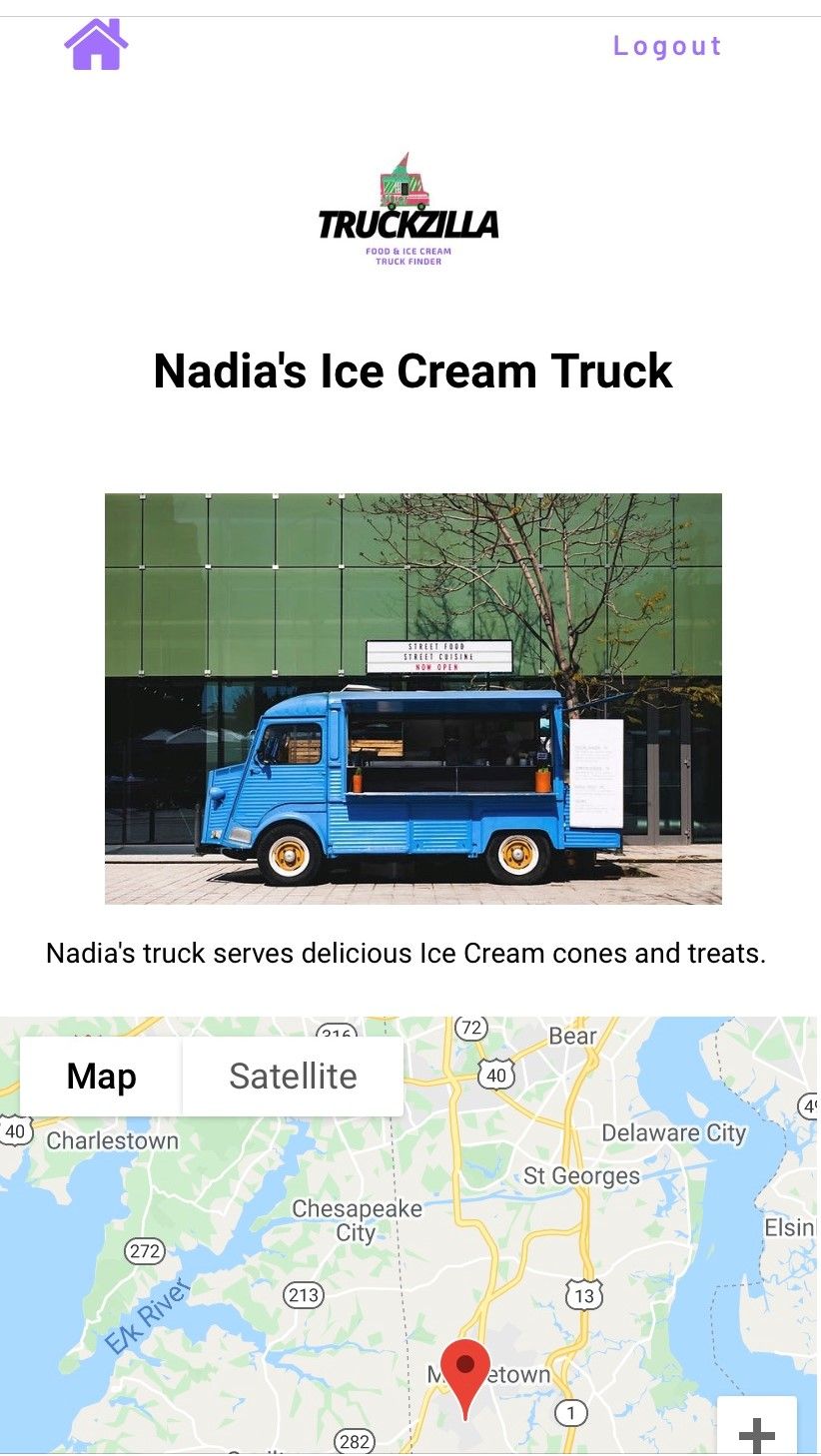Select the Map view option

pos(101,1077)
